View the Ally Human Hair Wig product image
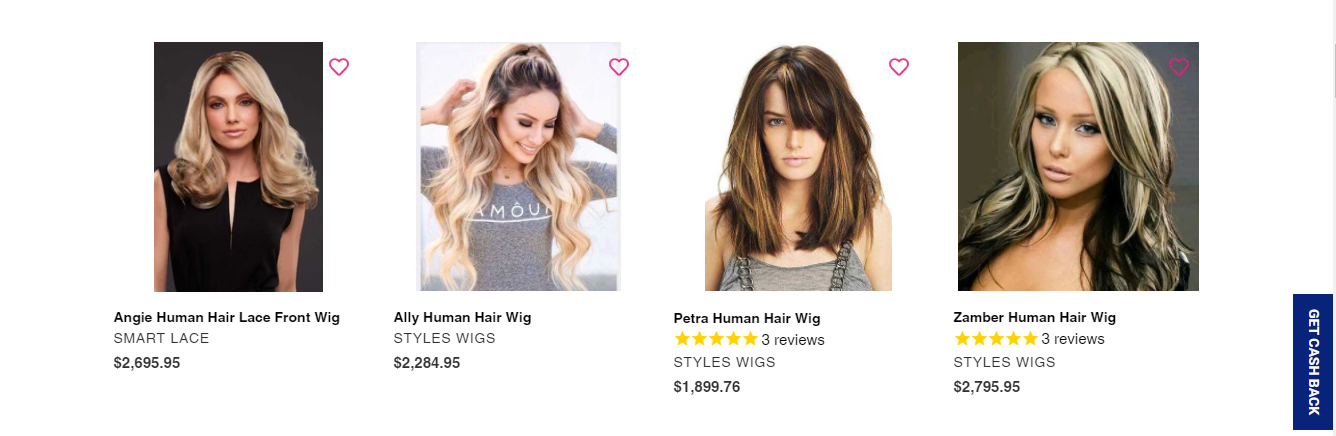 click(518, 167)
